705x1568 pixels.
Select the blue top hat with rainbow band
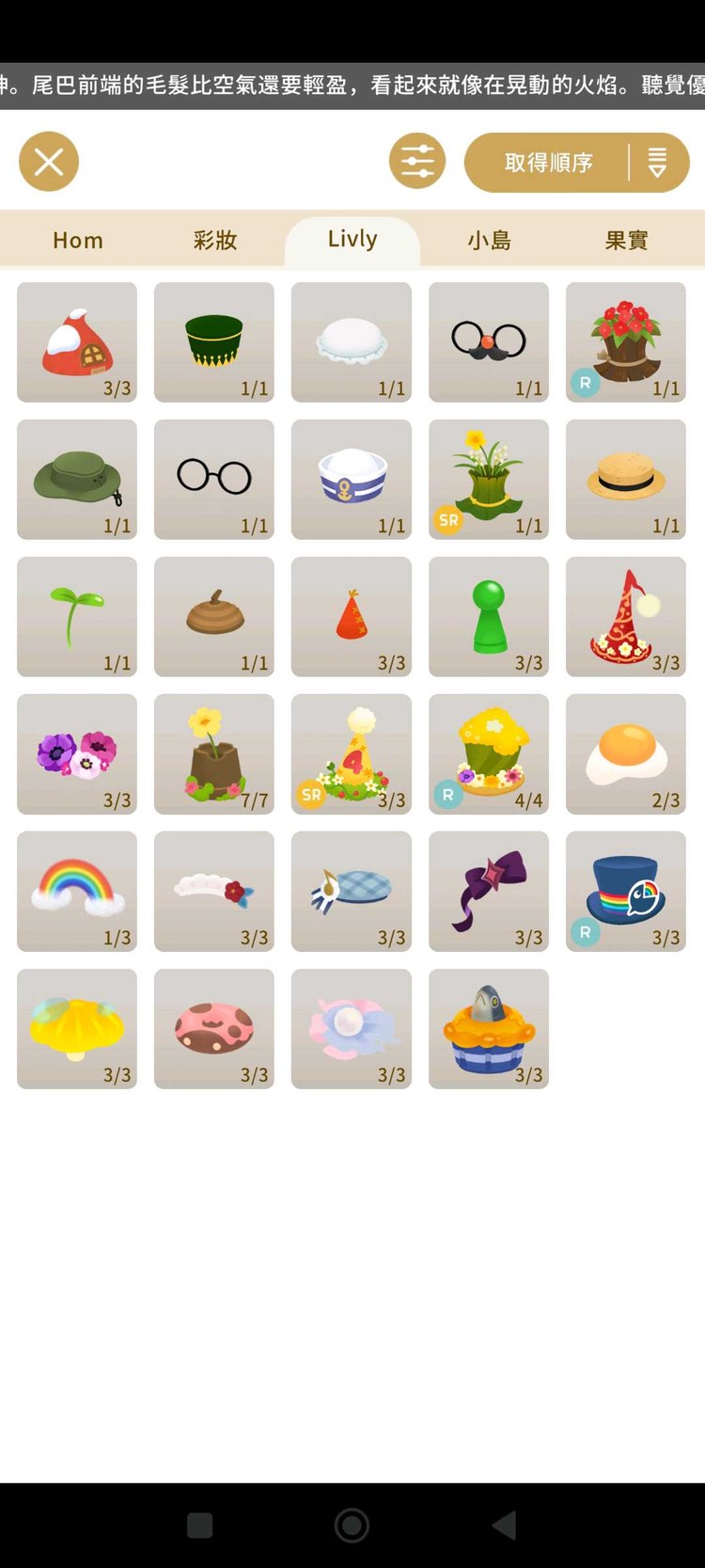[626, 892]
